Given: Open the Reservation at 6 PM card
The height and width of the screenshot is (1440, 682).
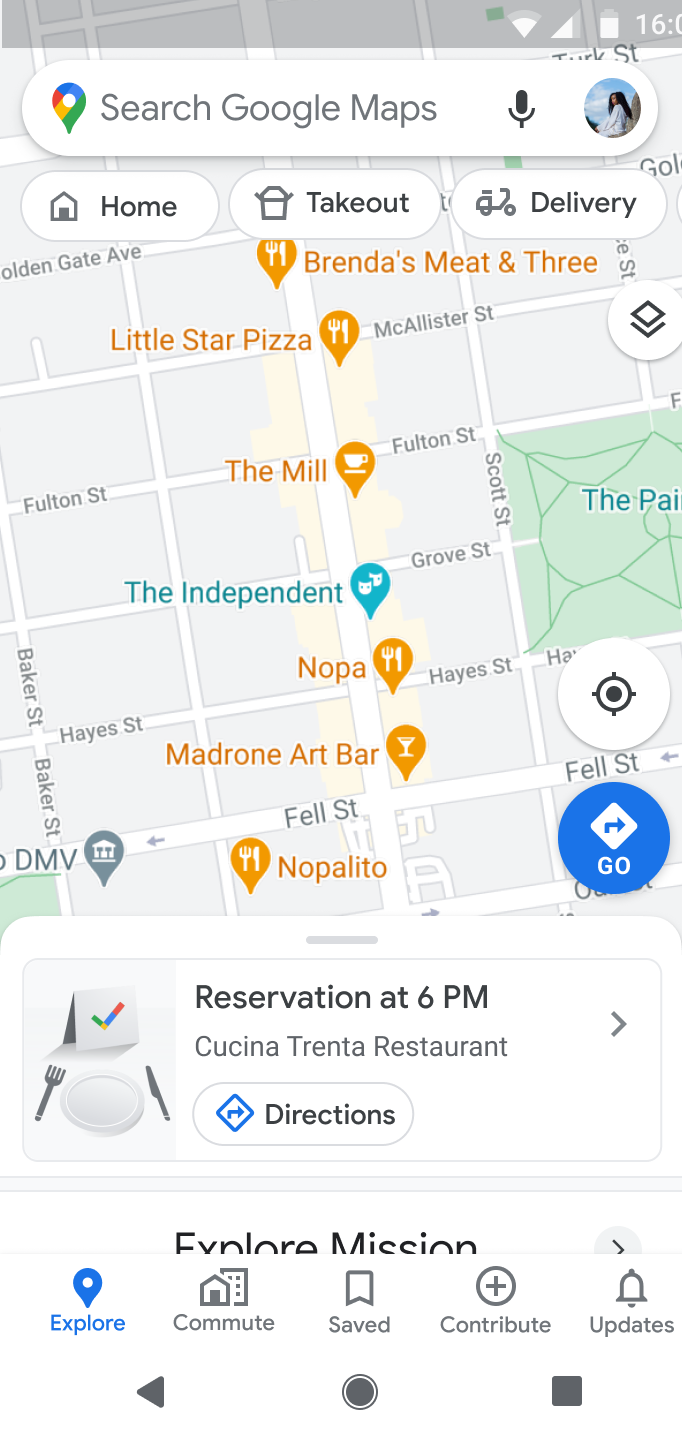Looking at the screenshot, I should click(x=342, y=1060).
